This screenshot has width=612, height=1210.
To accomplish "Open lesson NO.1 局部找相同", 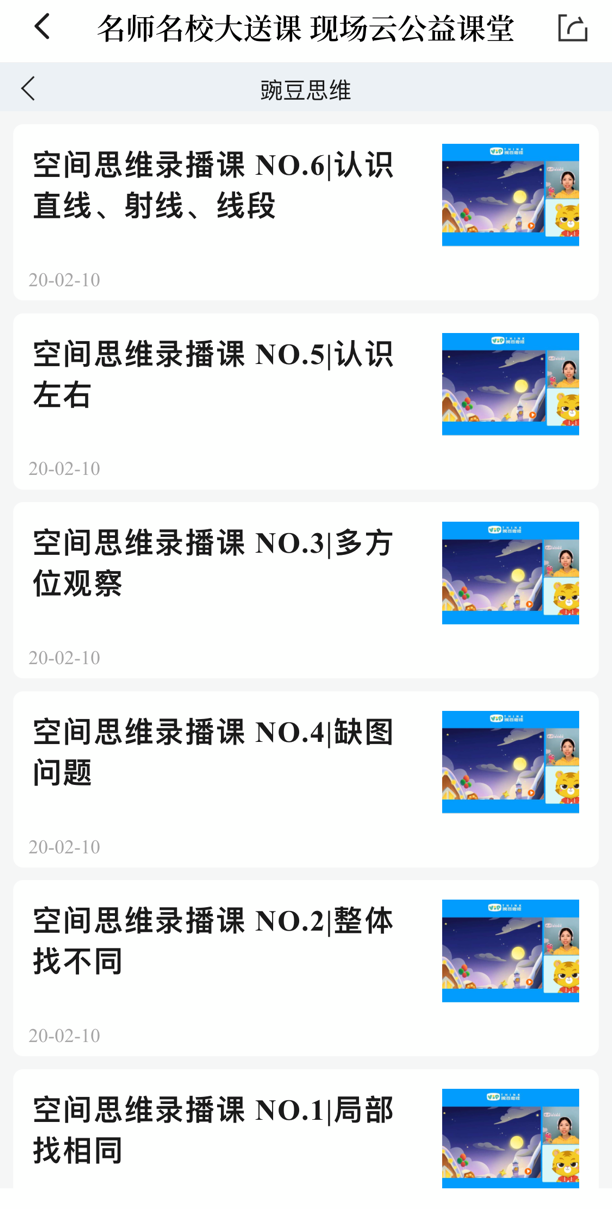I will (x=306, y=1129).
